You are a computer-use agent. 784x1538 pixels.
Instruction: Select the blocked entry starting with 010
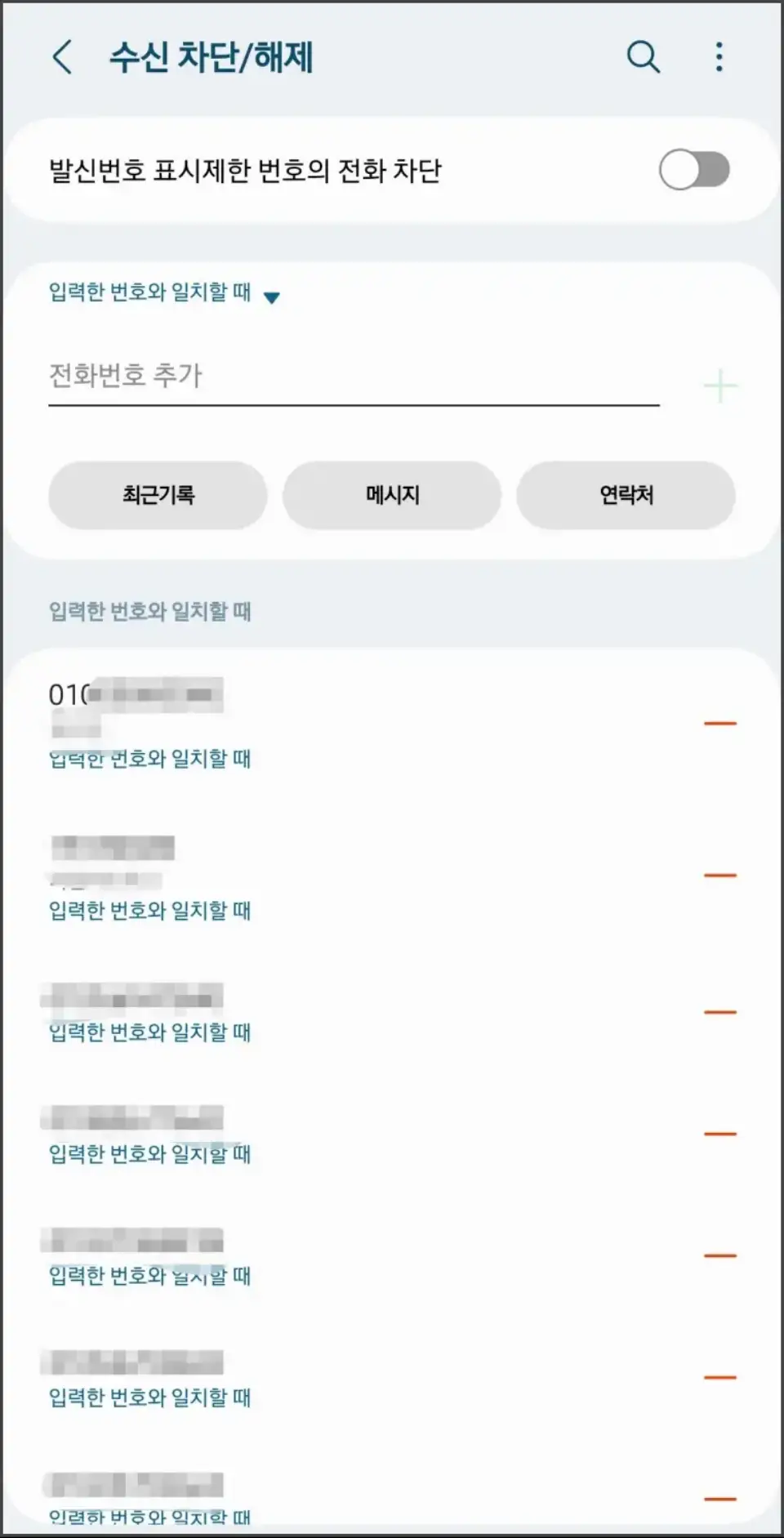(245, 723)
